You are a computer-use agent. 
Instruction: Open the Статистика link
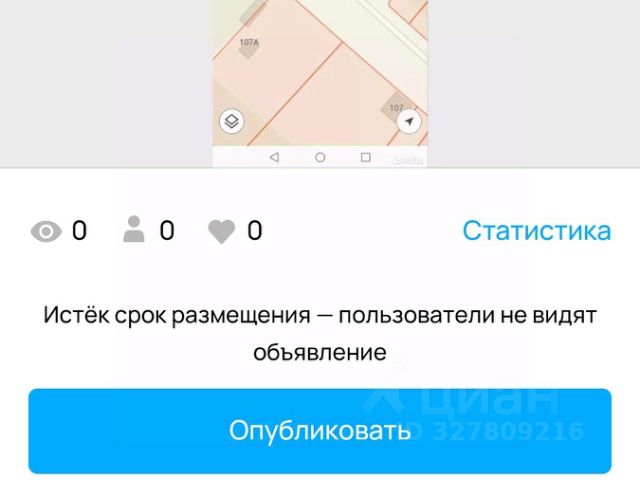pyautogui.click(x=536, y=231)
